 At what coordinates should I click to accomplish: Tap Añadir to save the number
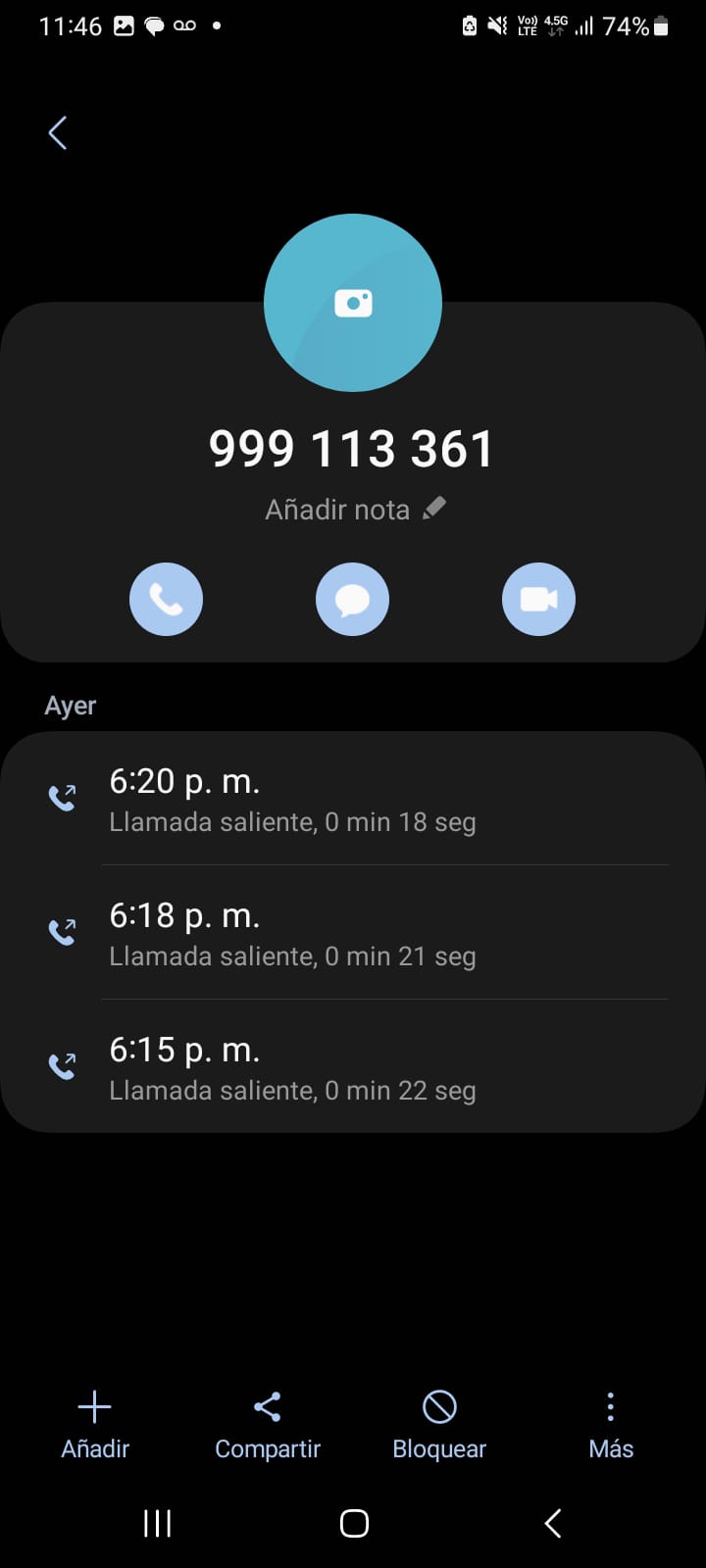point(95,1425)
